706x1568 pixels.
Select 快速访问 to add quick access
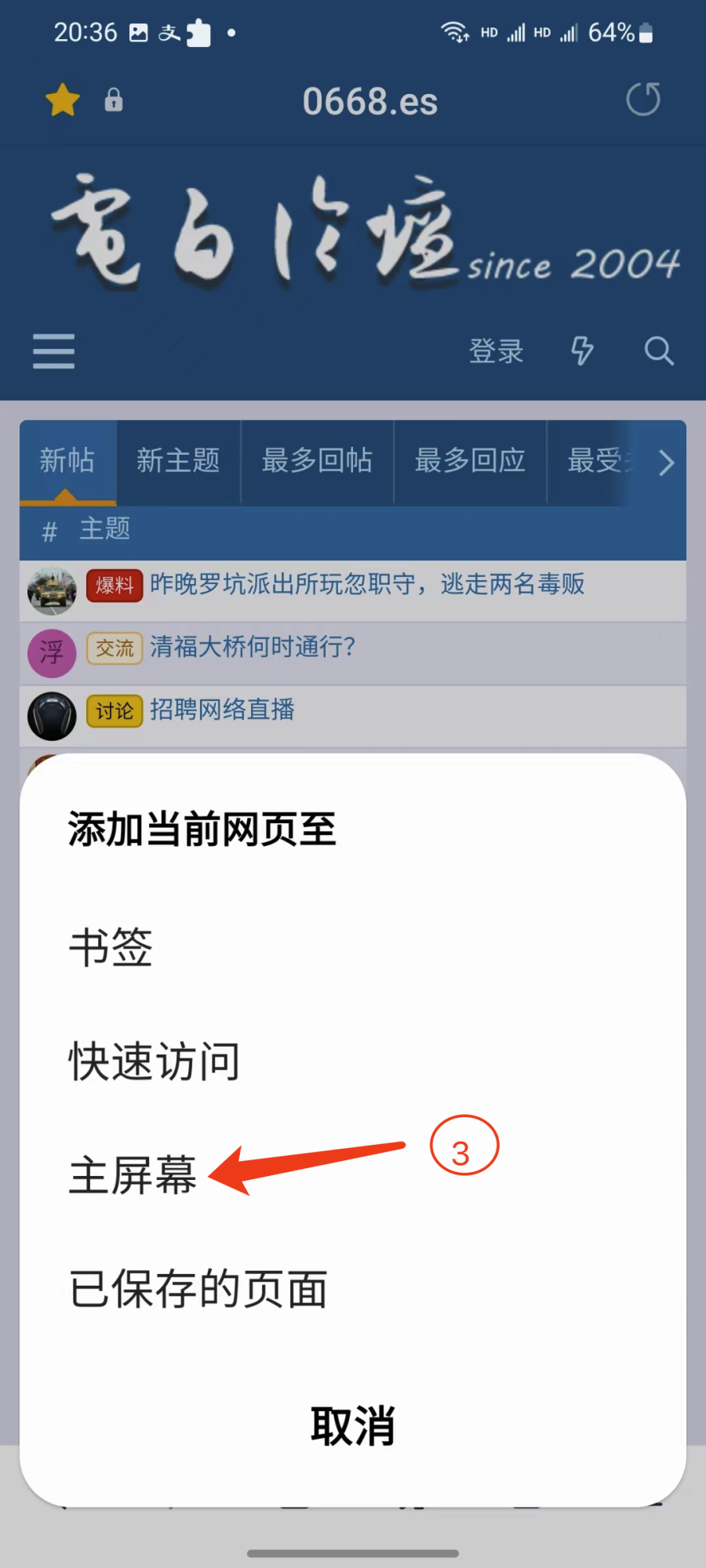(x=154, y=1062)
